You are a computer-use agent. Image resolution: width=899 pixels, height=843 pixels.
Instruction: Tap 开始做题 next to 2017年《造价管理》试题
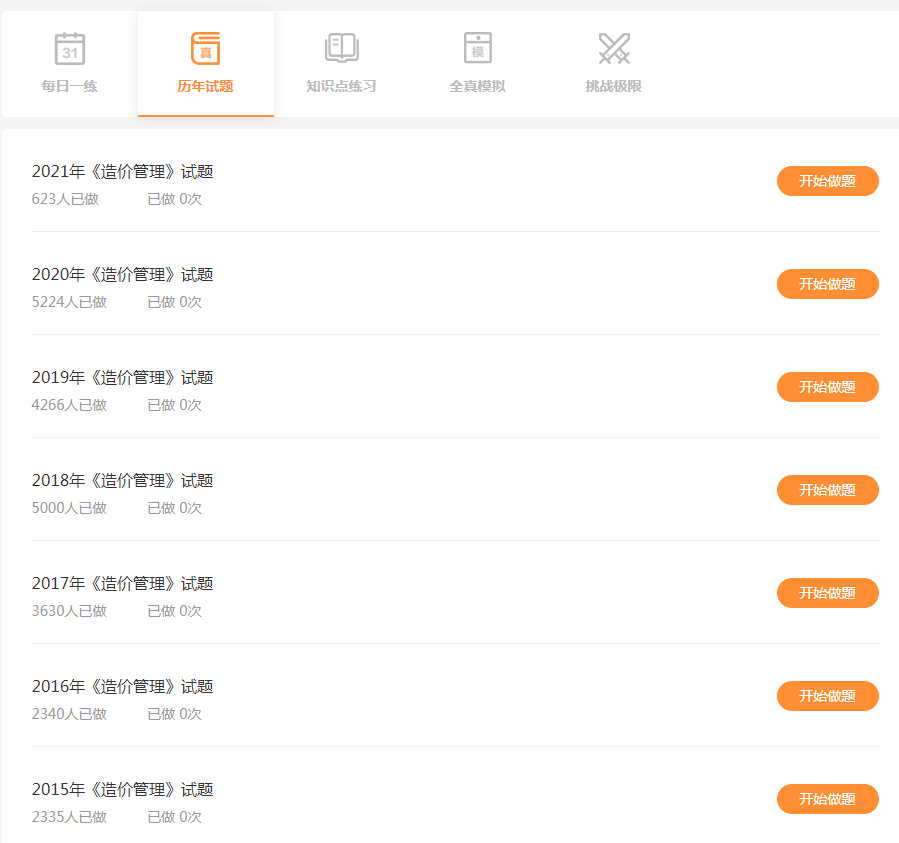point(827,593)
